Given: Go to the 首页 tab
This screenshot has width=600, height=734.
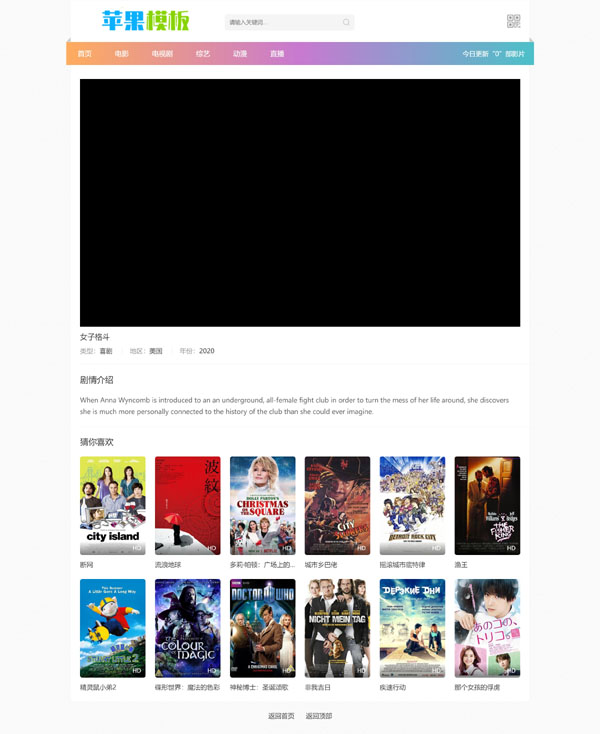Looking at the screenshot, I should coord(84,54).
